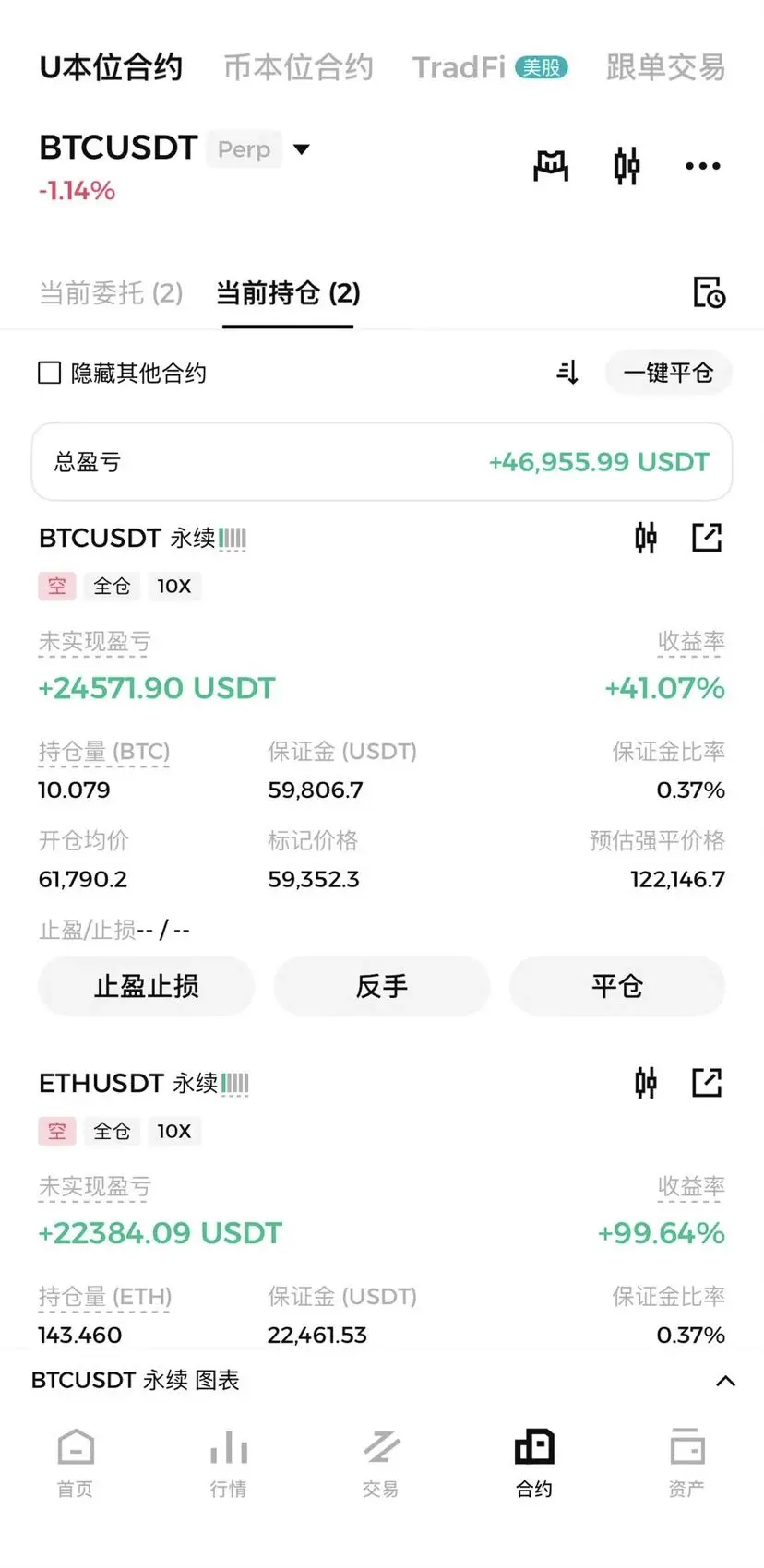The height and width of the screenshot is (1568, 764).
Task: Go to the 资产 tab
Action: point(686,1463)
